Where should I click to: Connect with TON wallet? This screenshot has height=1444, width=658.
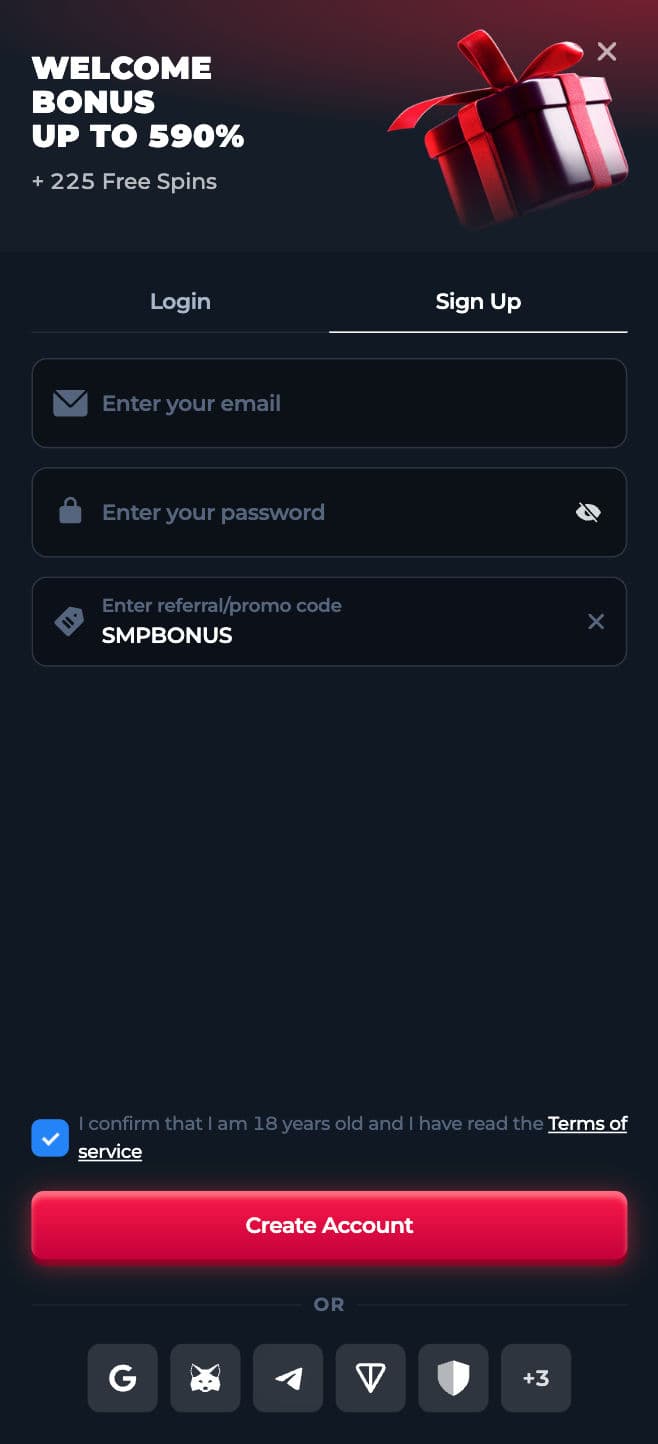point(371,1378)
